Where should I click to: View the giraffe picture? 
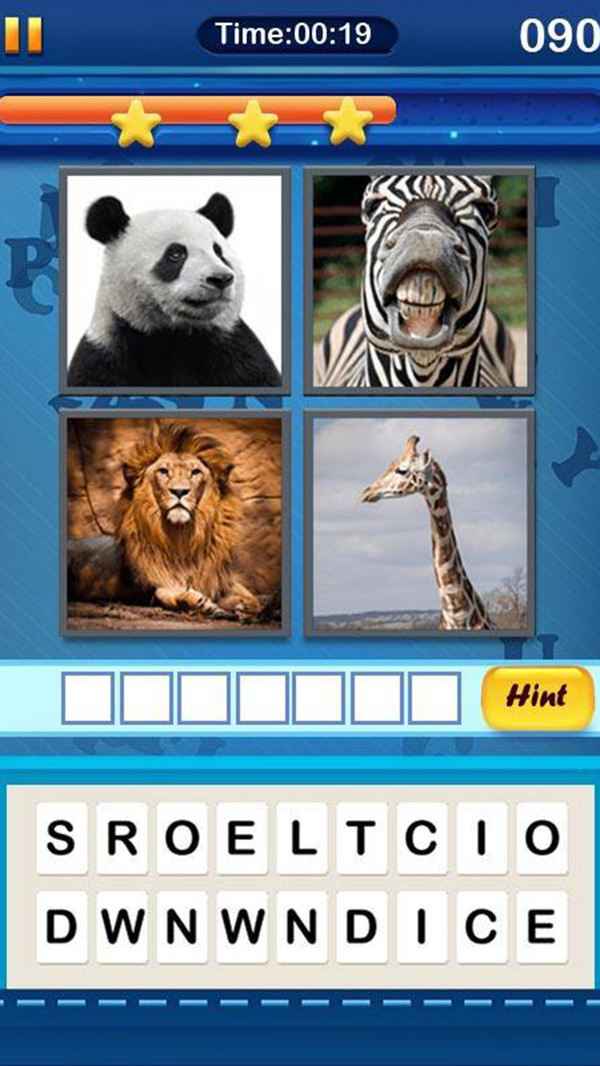[420, 523]
